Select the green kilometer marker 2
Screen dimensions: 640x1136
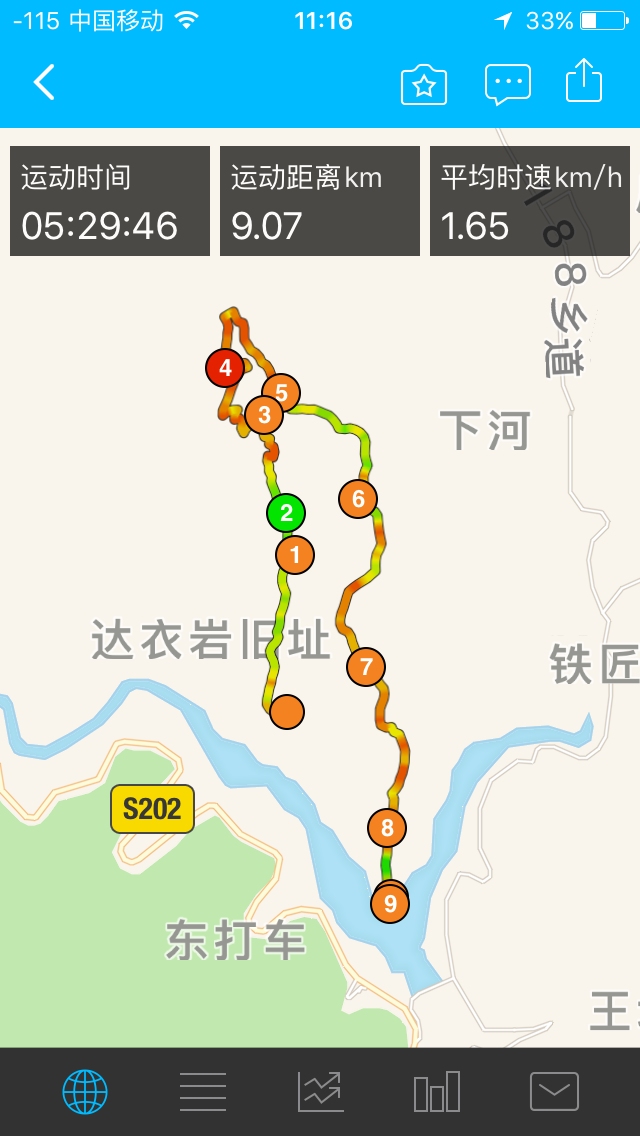click(x=286, y=513)
